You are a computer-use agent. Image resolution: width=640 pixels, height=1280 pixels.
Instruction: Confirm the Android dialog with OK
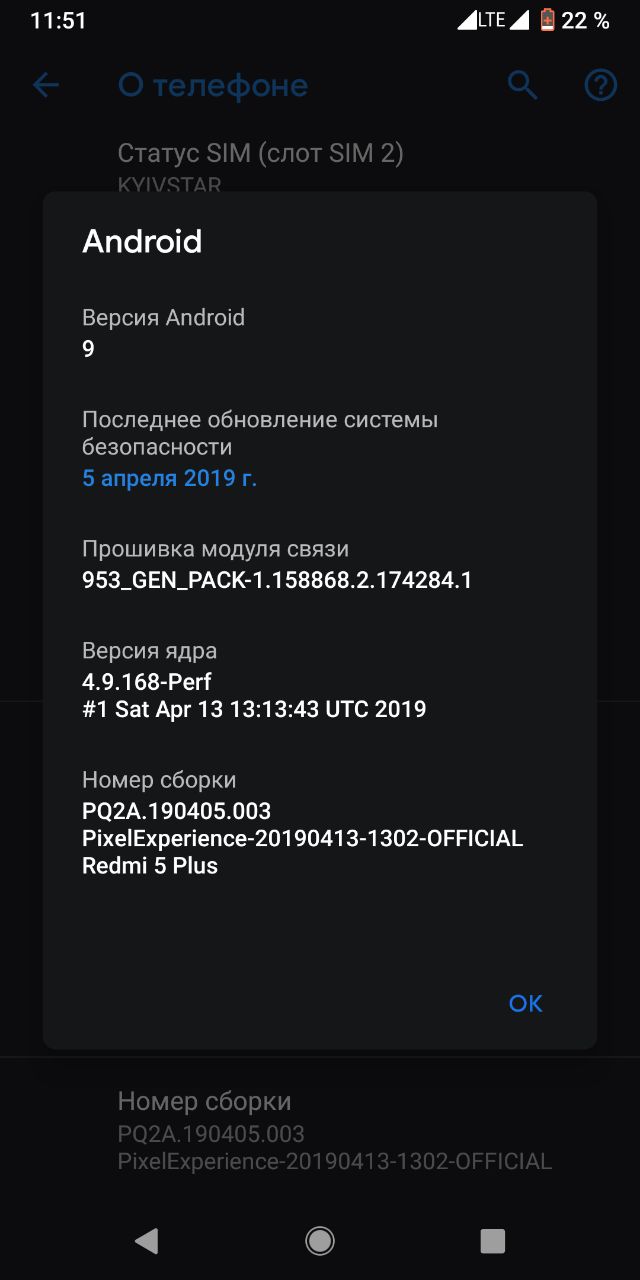click(525, 1003)
